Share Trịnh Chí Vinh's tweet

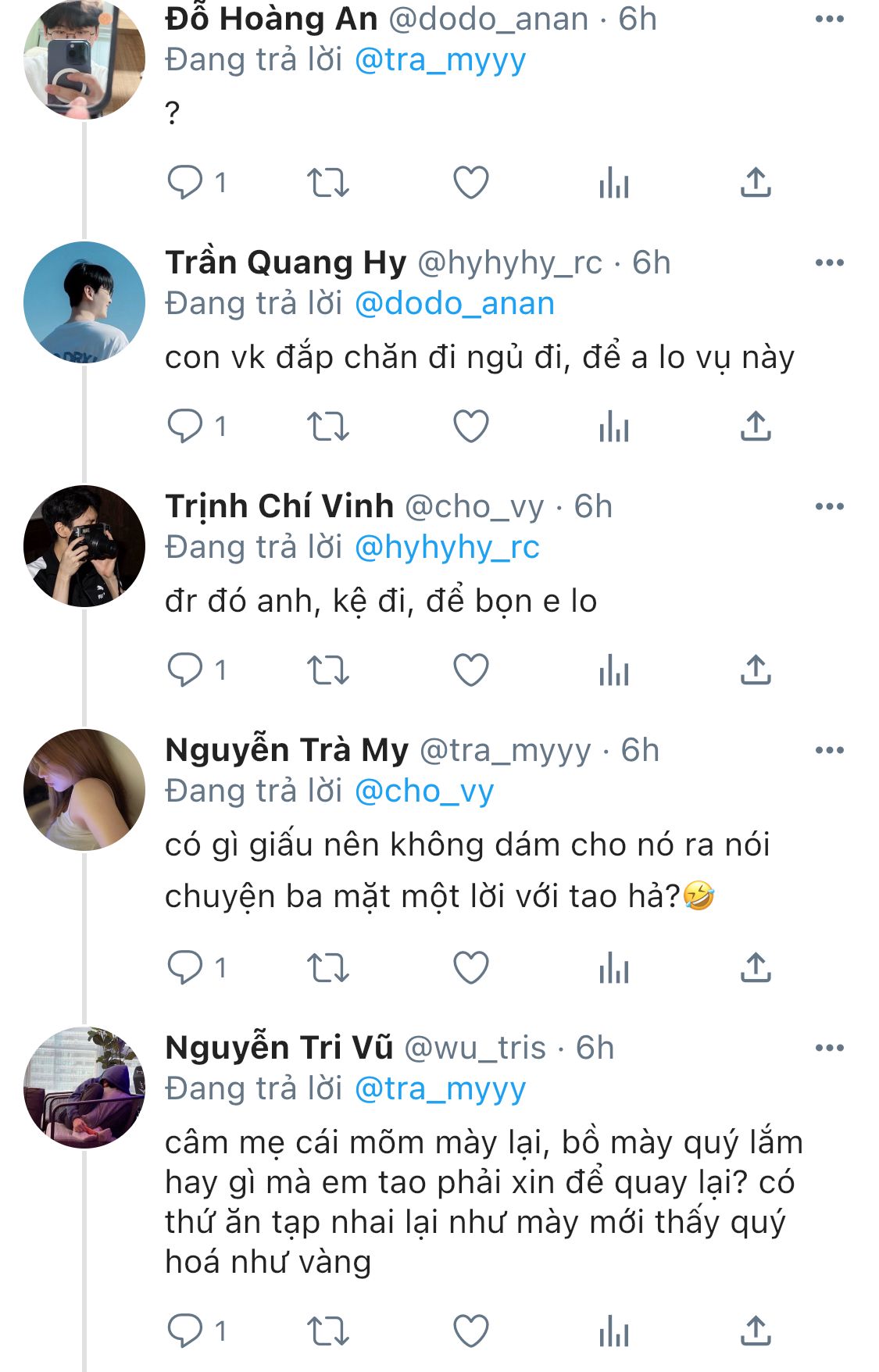(756, 670)
